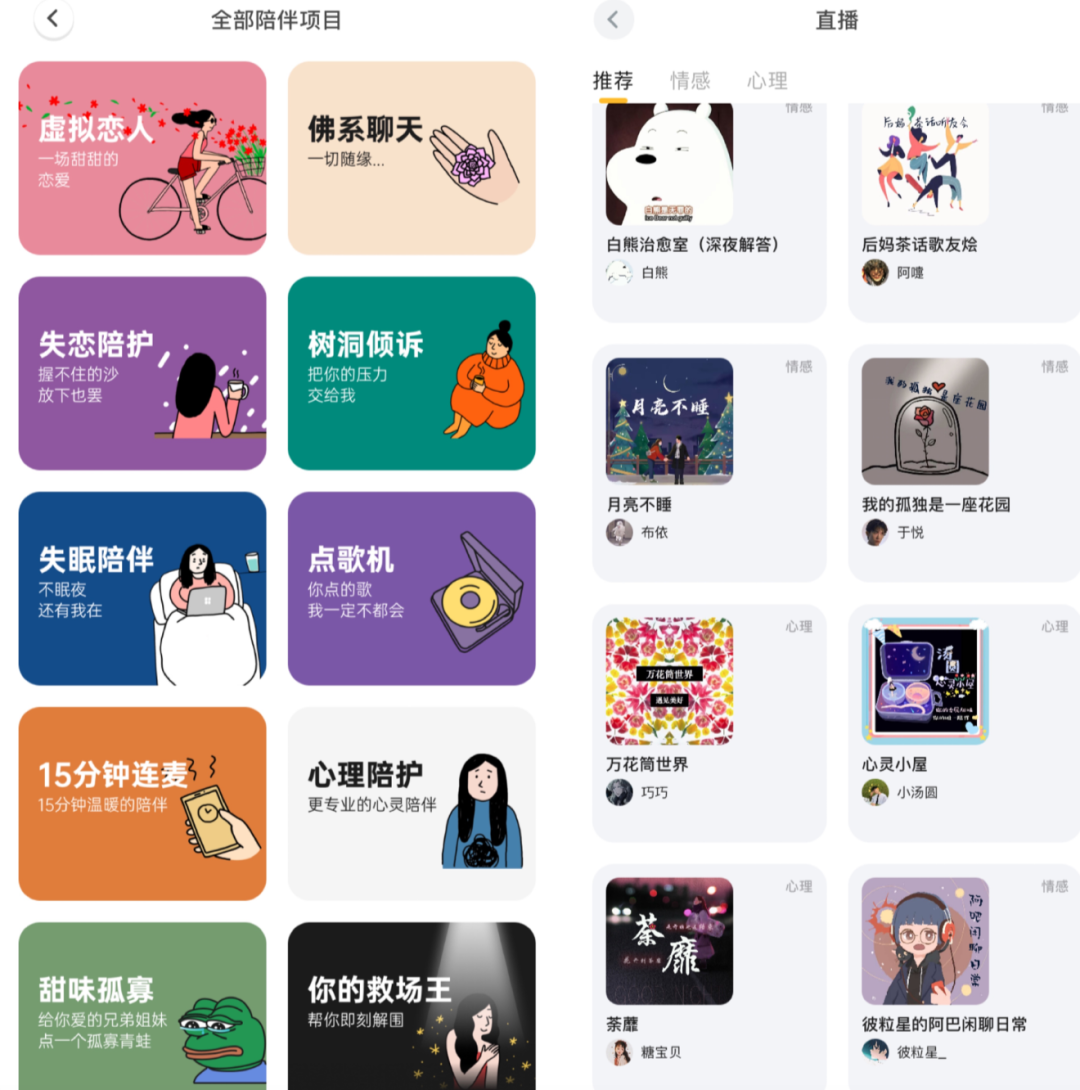Choose the 失恋陪护 card
The width and height of the screenshot is (1080, 1090).
[142, 373]
